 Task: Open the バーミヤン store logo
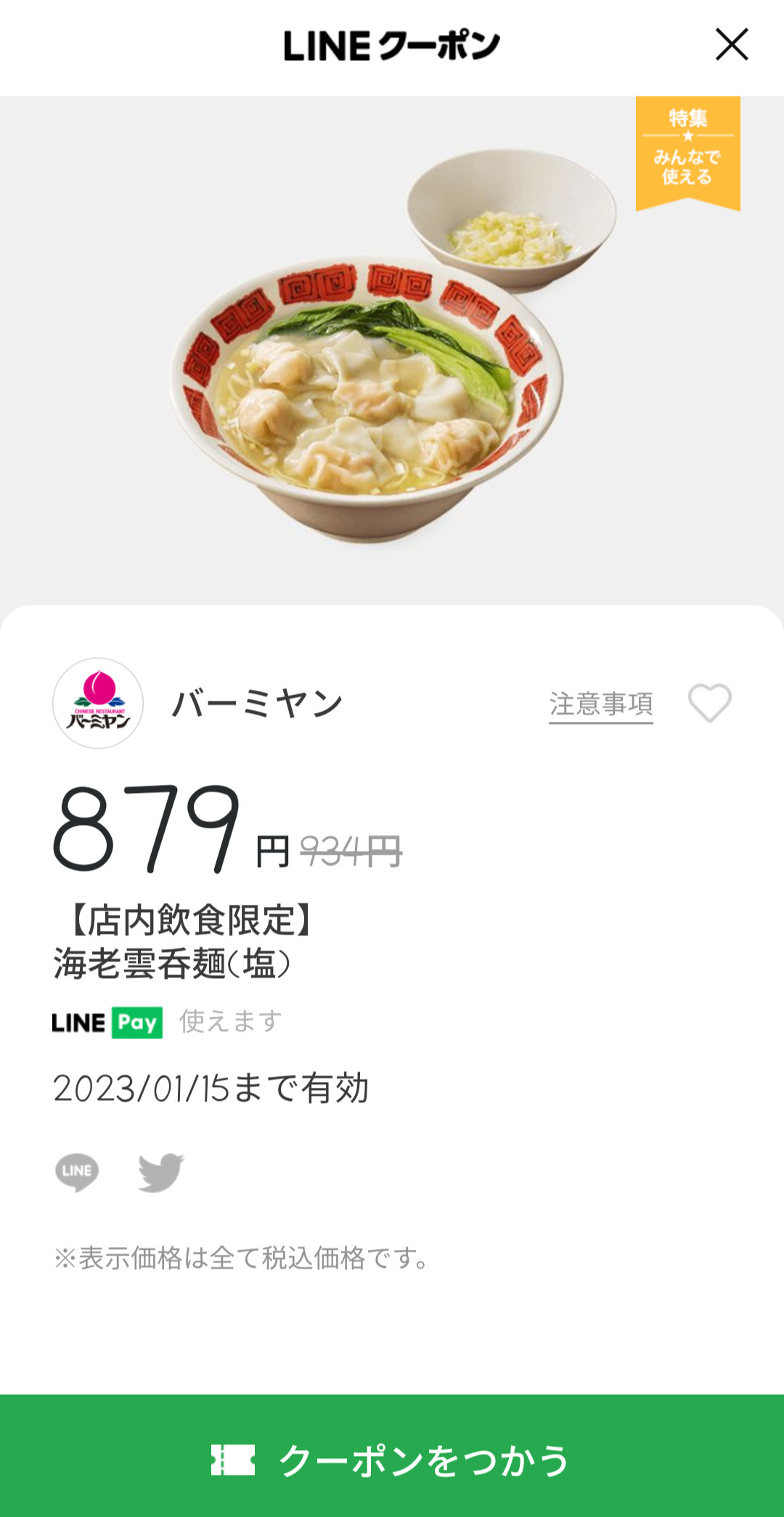pos(98,703)
